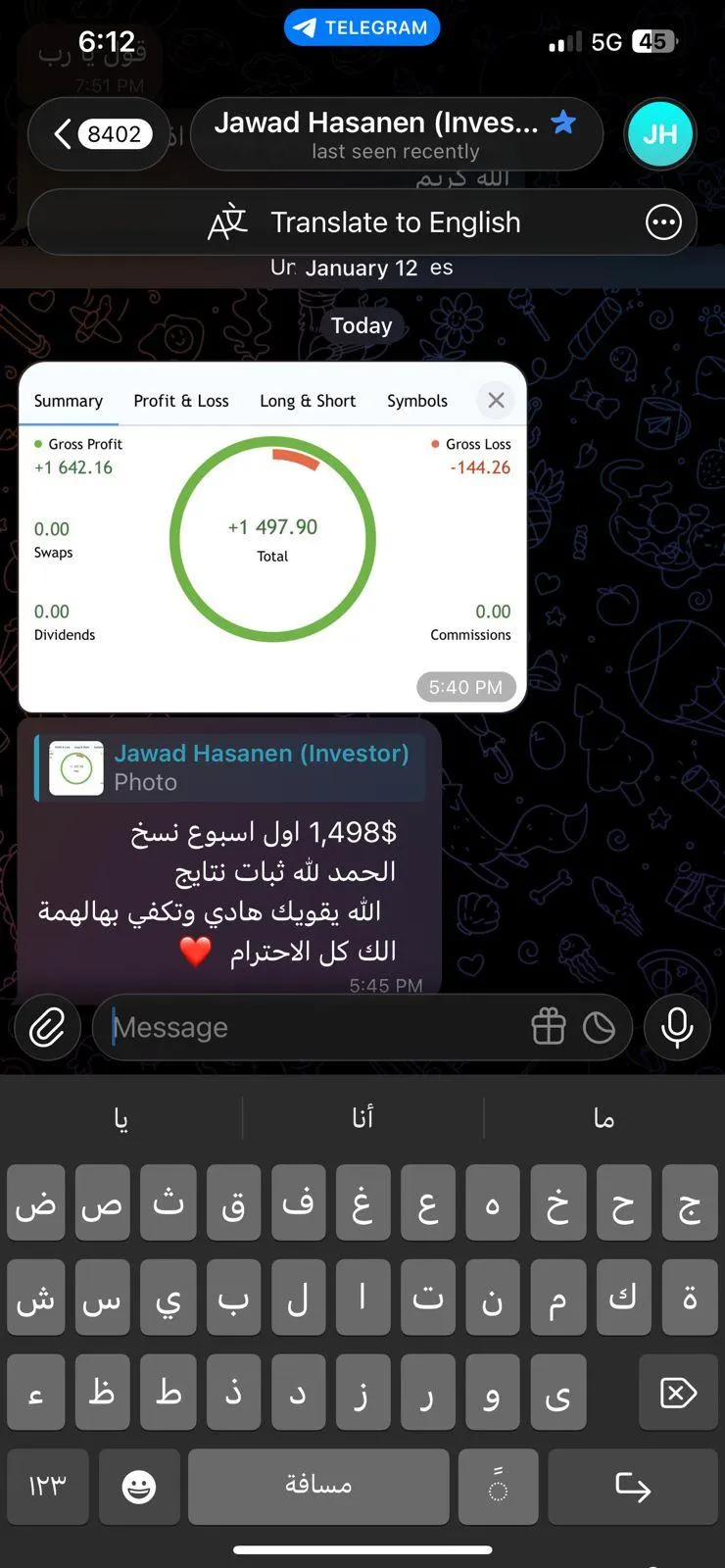Attach a file with the paperclip

coord(47,1027)
